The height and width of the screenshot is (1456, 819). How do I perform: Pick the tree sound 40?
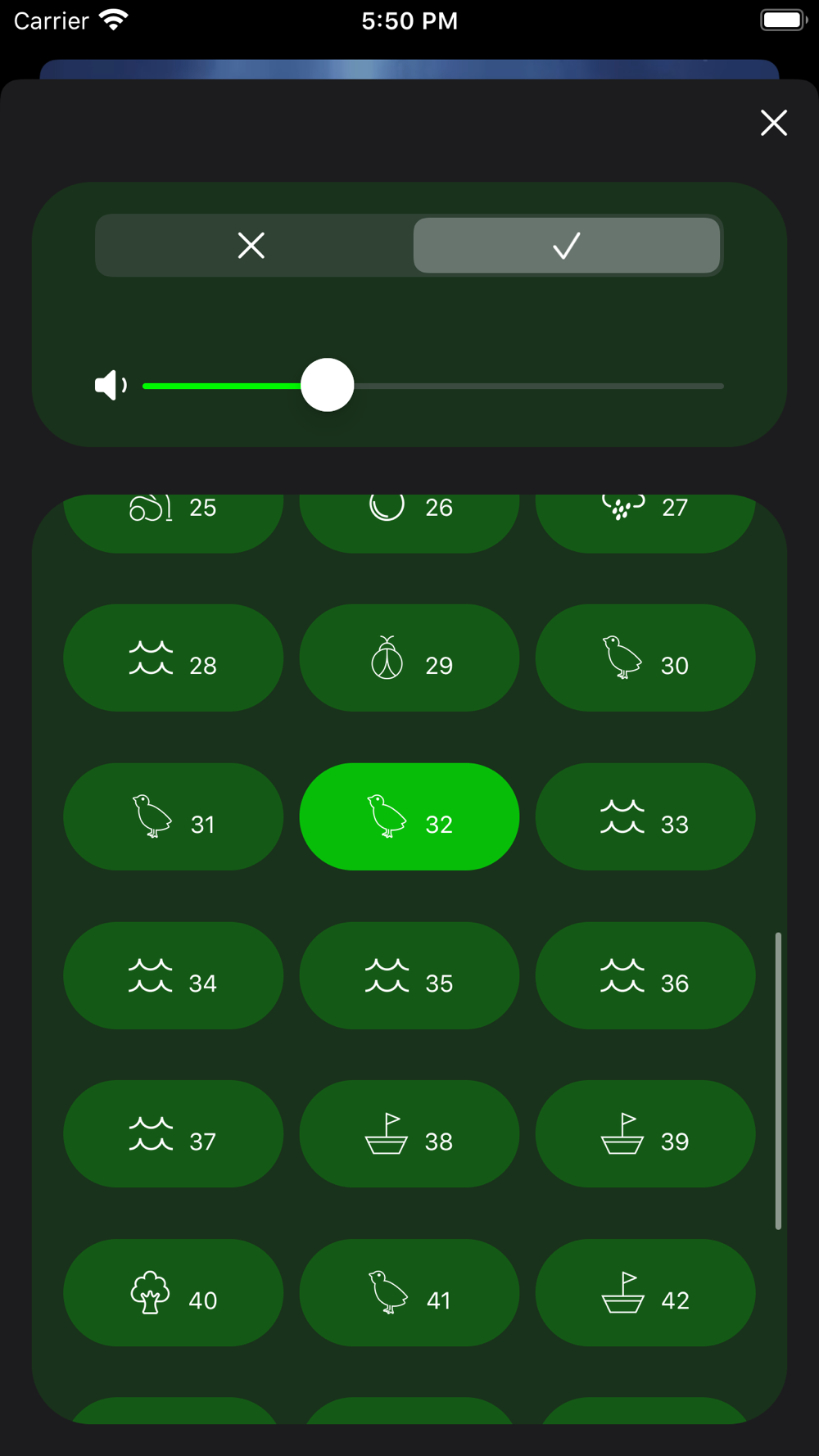(x=174, y=1292)
